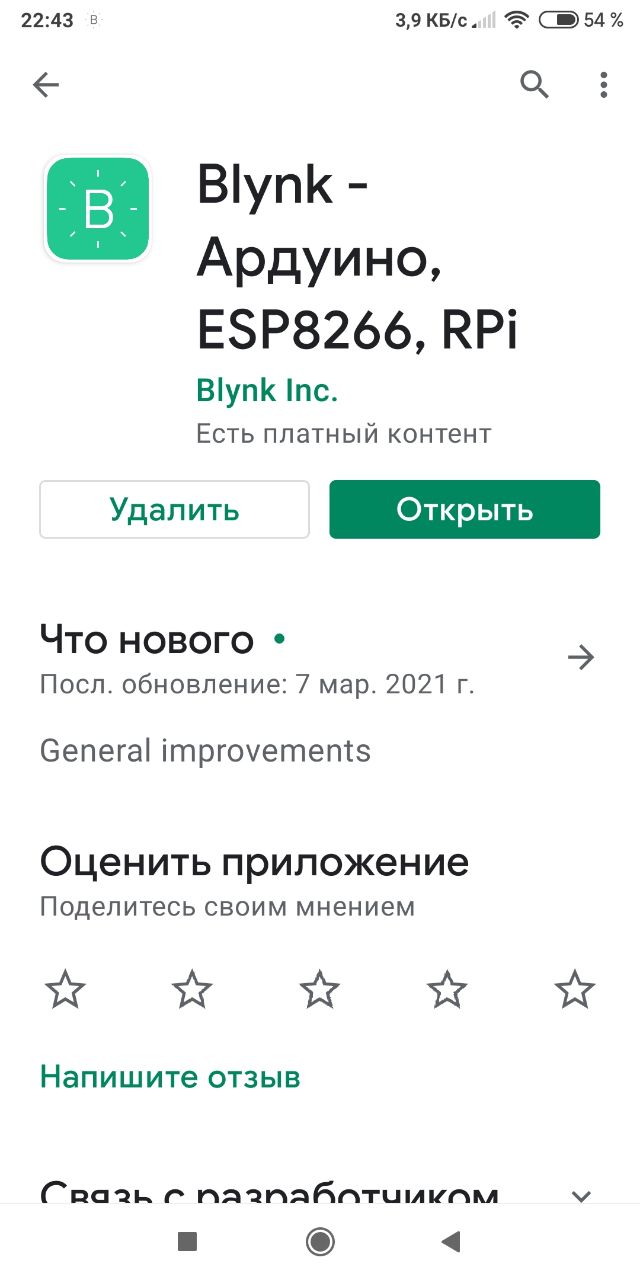Go back using the top arrow
This screenshot has height=1280, width=640.
pyautogui.click(x=46, y=86)
